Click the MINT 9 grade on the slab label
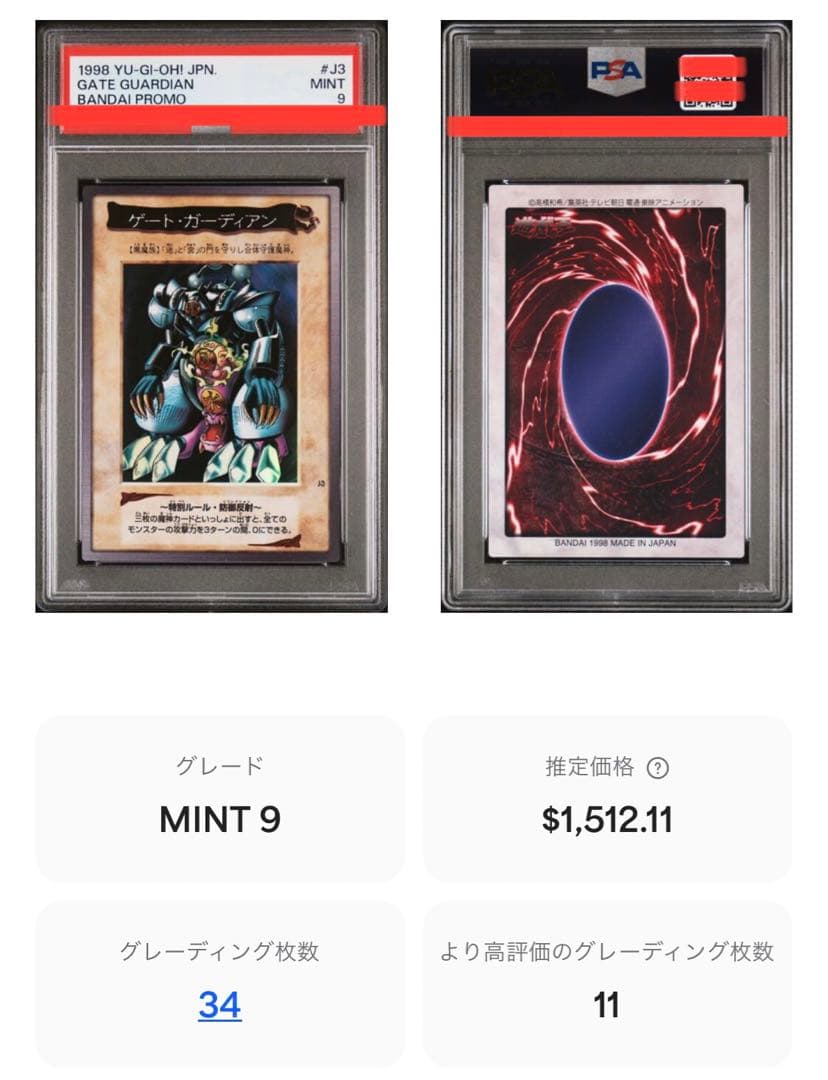Viewport: 828px width, 1080px height. pyautogui.click(x=335, y=92)
